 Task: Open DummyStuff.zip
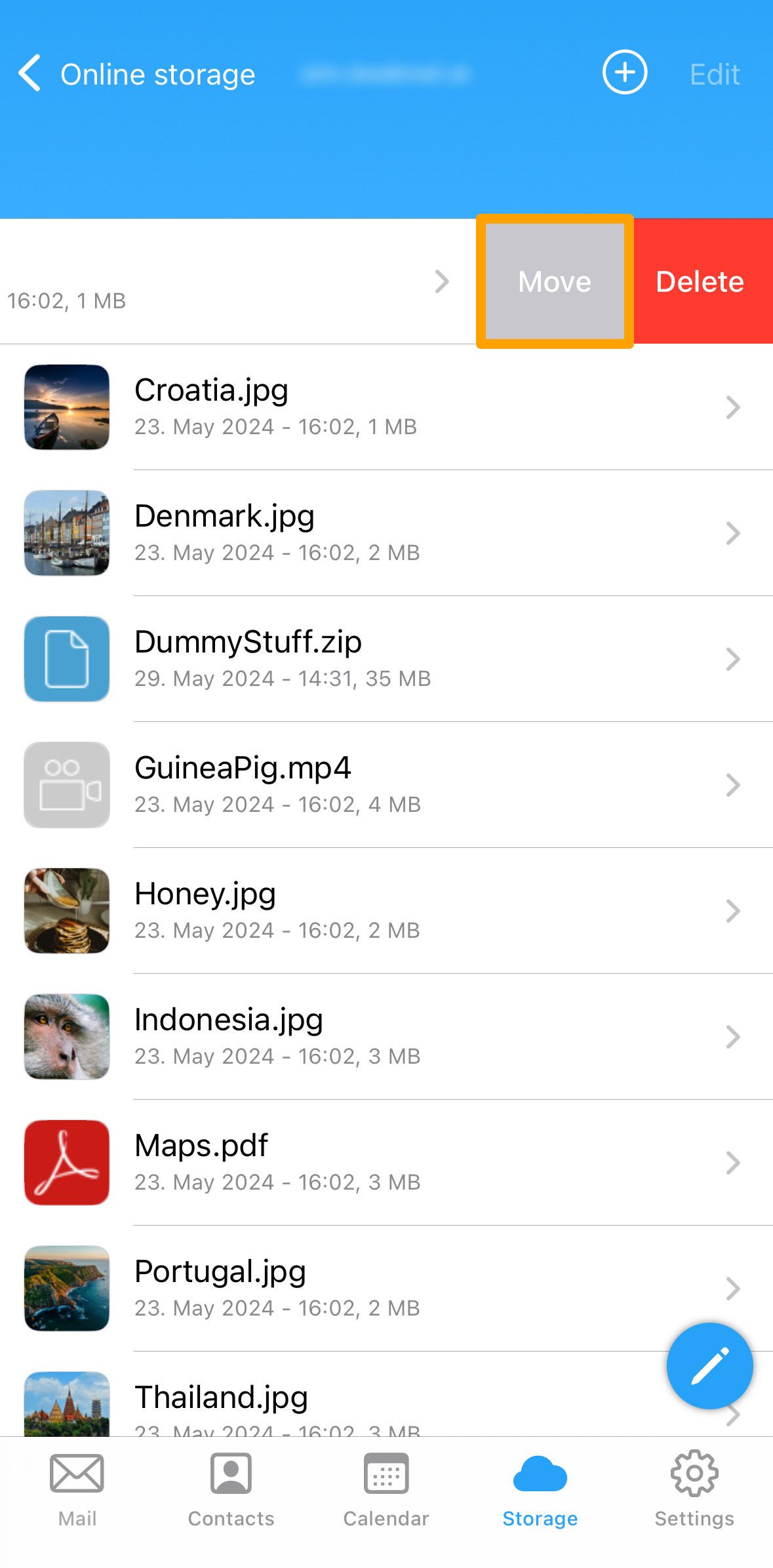click(387, 659)
